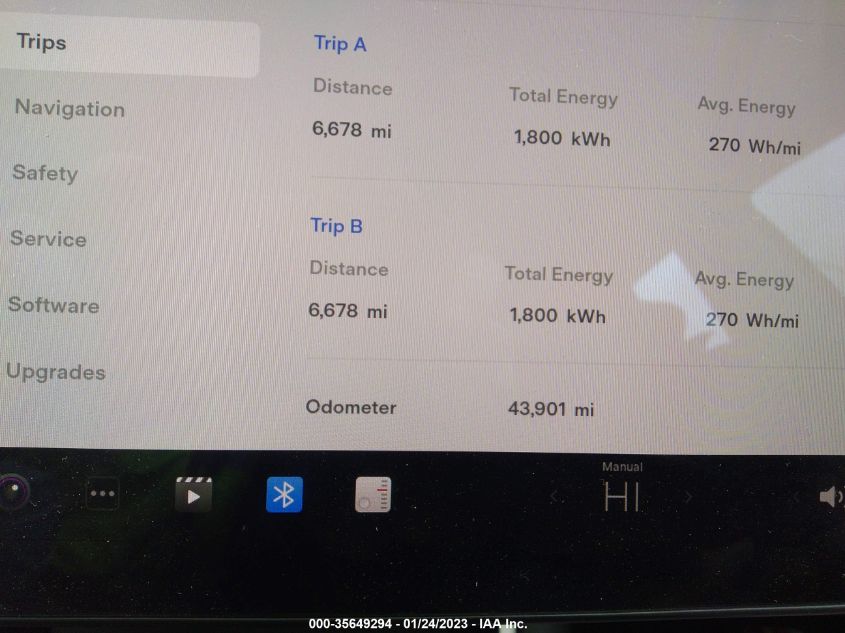Open the Service menu
The height and width of the screenshot is (633, 845).
pyautogui.click(x=49, y=239)
